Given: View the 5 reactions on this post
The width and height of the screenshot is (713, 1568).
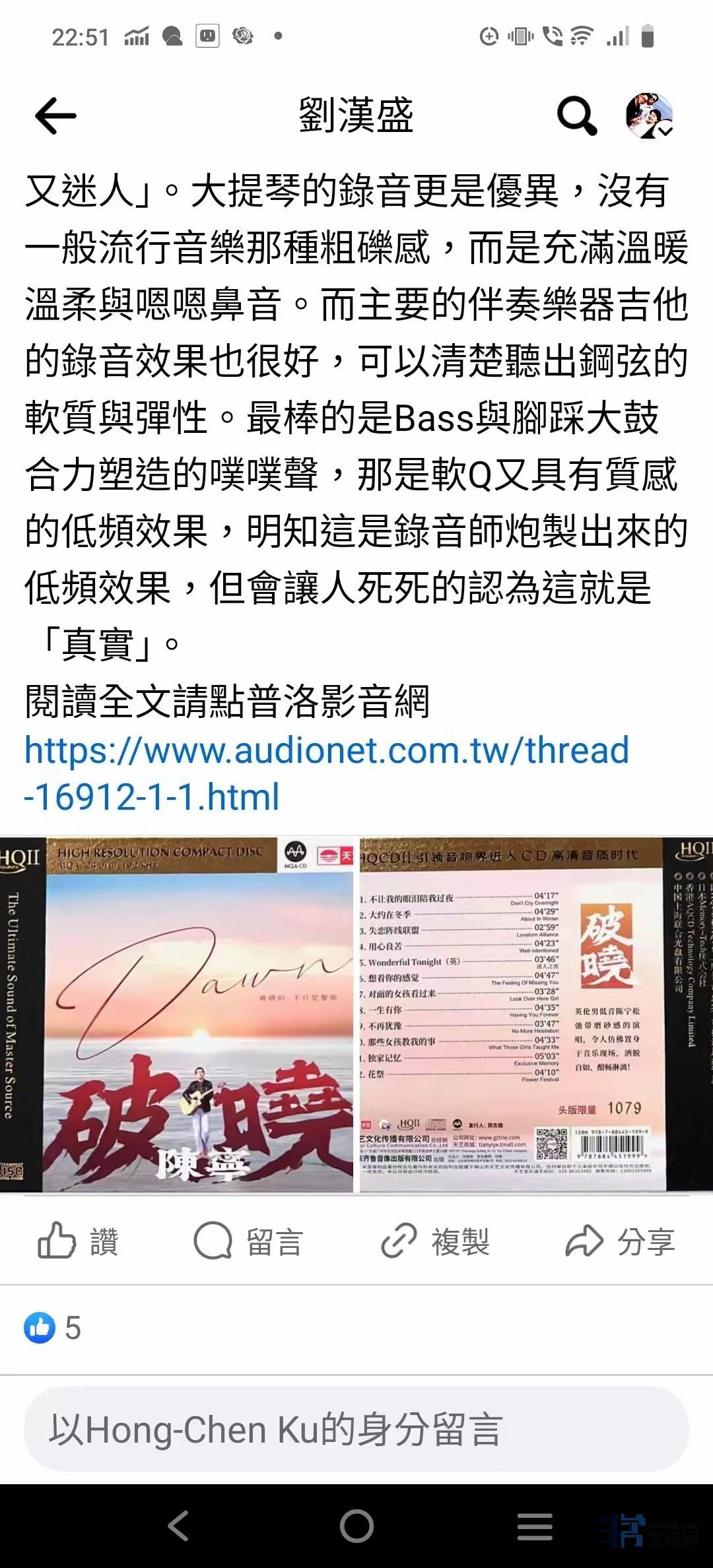Looking at the screenshot, I should pyautogui.click(x=53, y=1328).
